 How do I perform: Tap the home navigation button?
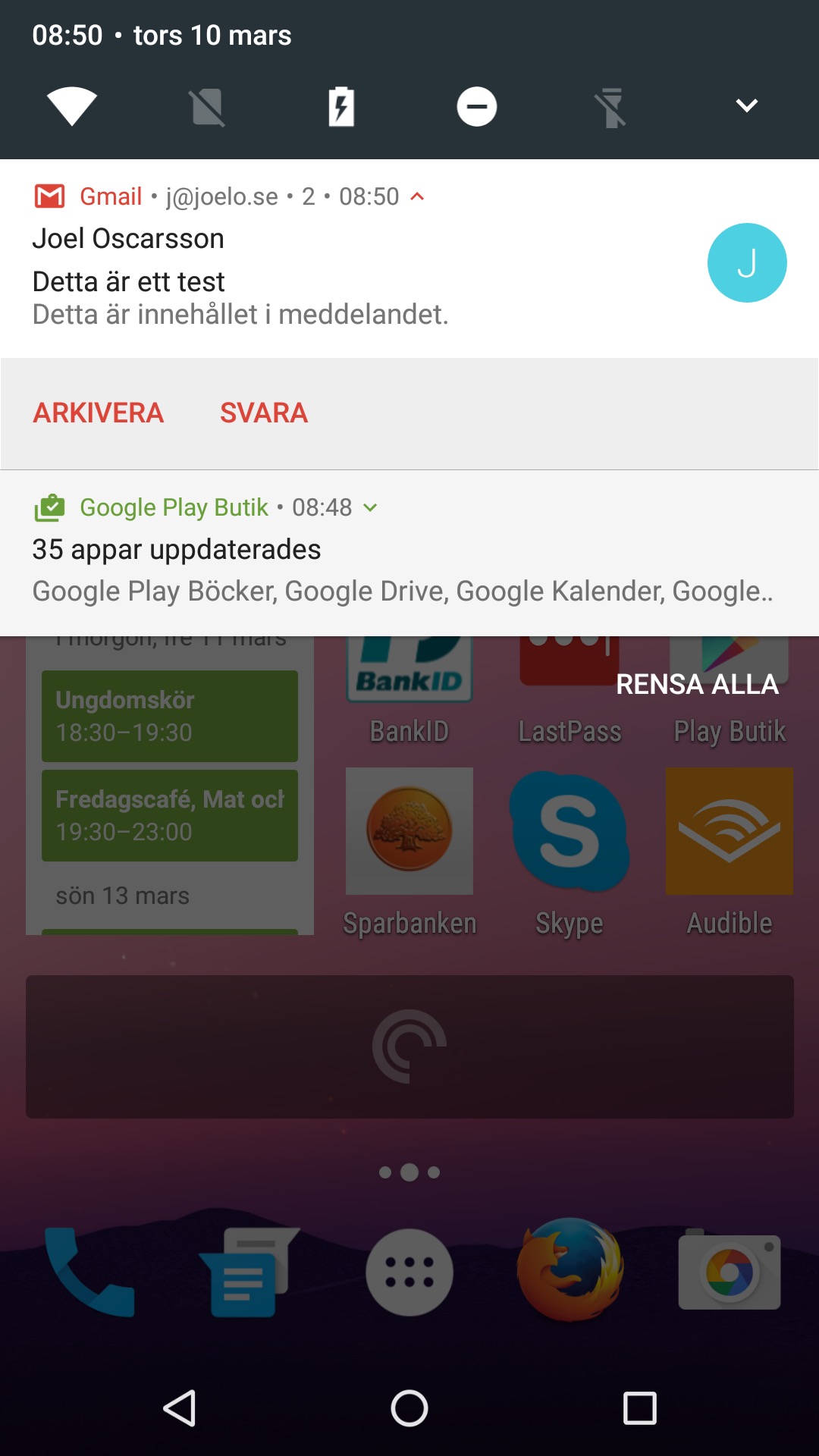click(x=409, y=1408)
